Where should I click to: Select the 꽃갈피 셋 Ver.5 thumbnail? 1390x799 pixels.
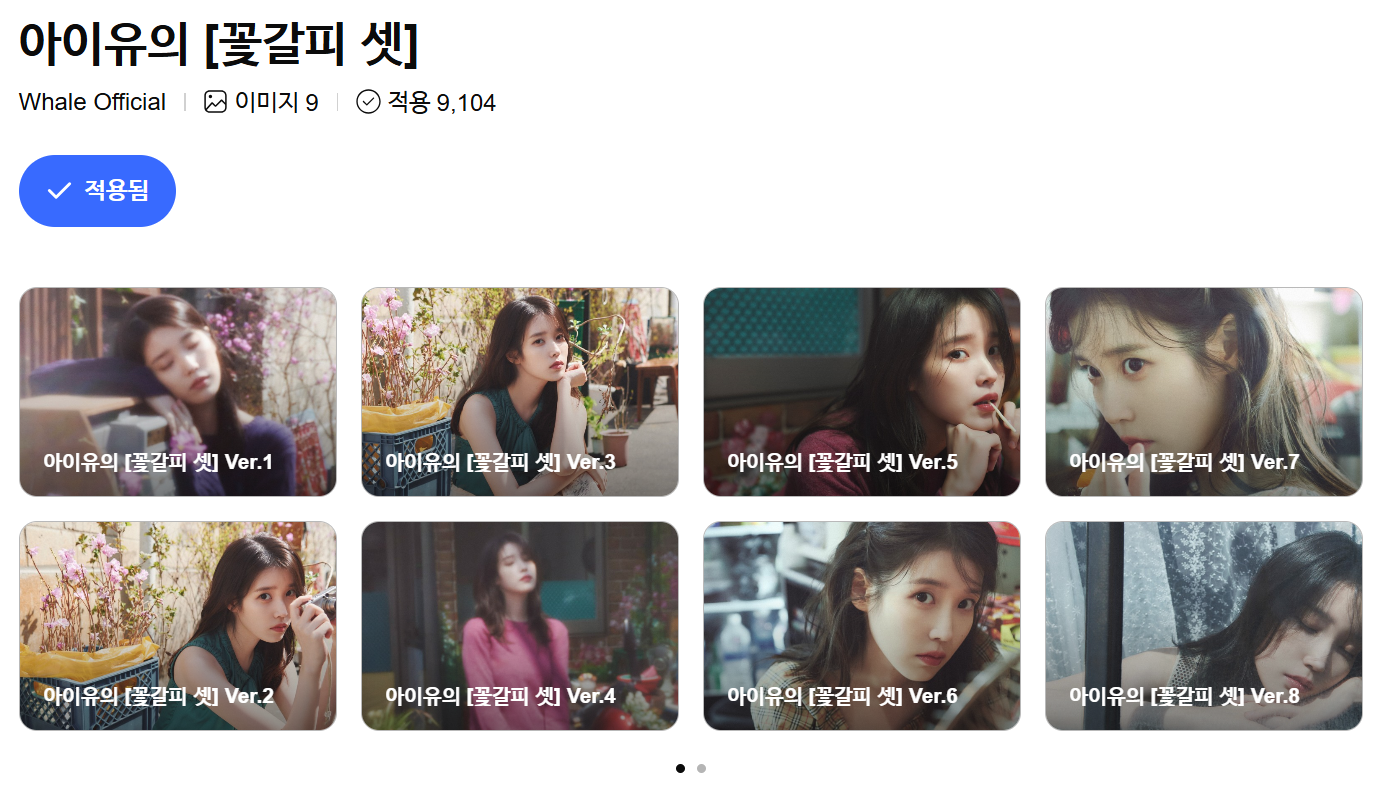point(862,392)
